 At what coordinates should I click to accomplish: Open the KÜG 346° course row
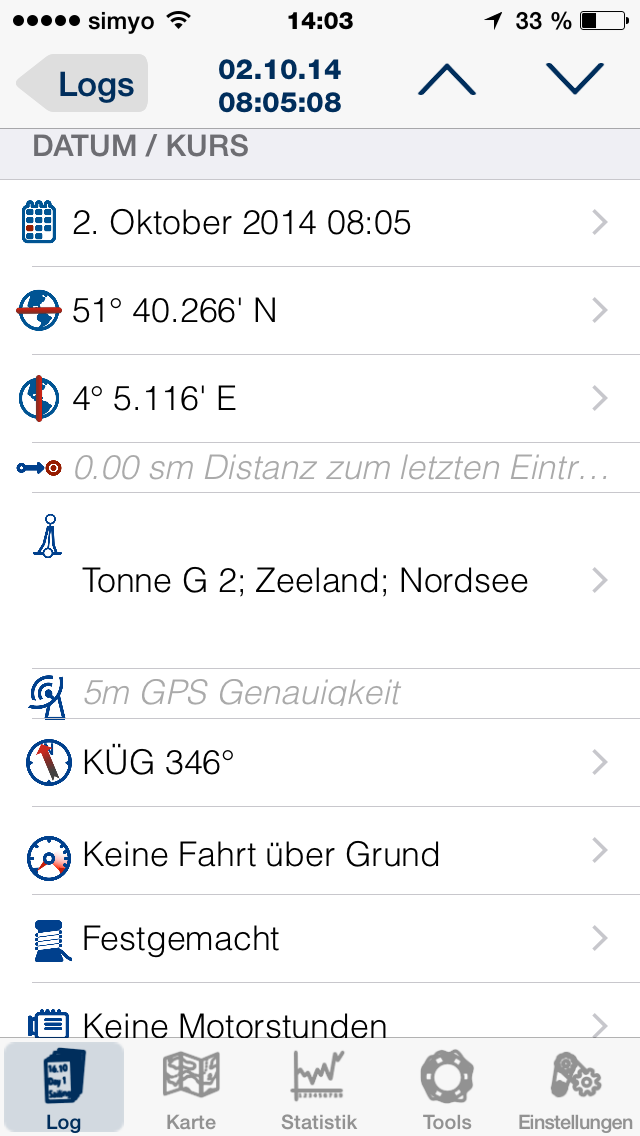(x=320, y=762)
